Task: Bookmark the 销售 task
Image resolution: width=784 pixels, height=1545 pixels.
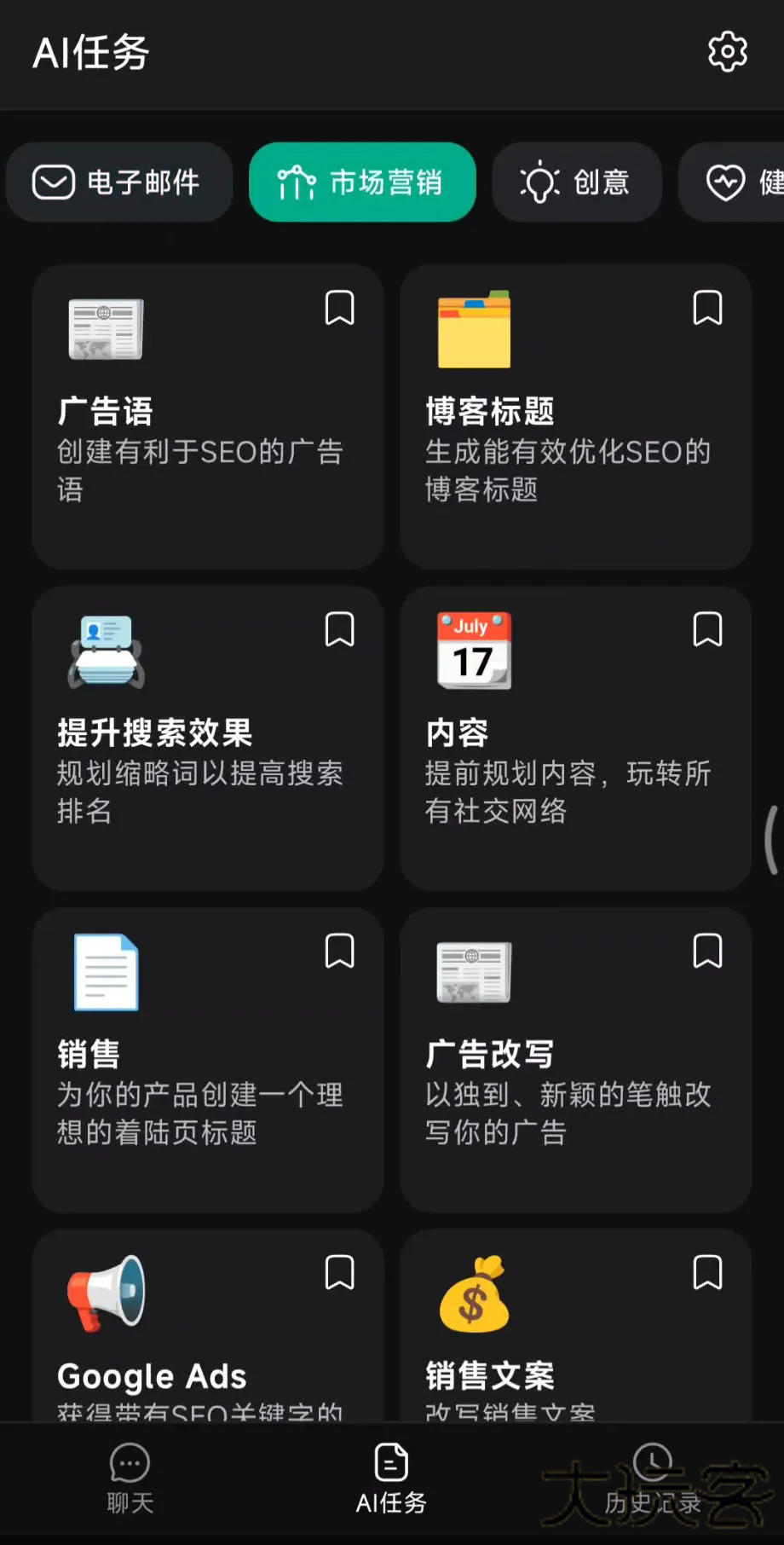Action: pyautogui.click(x=339, y=952)
